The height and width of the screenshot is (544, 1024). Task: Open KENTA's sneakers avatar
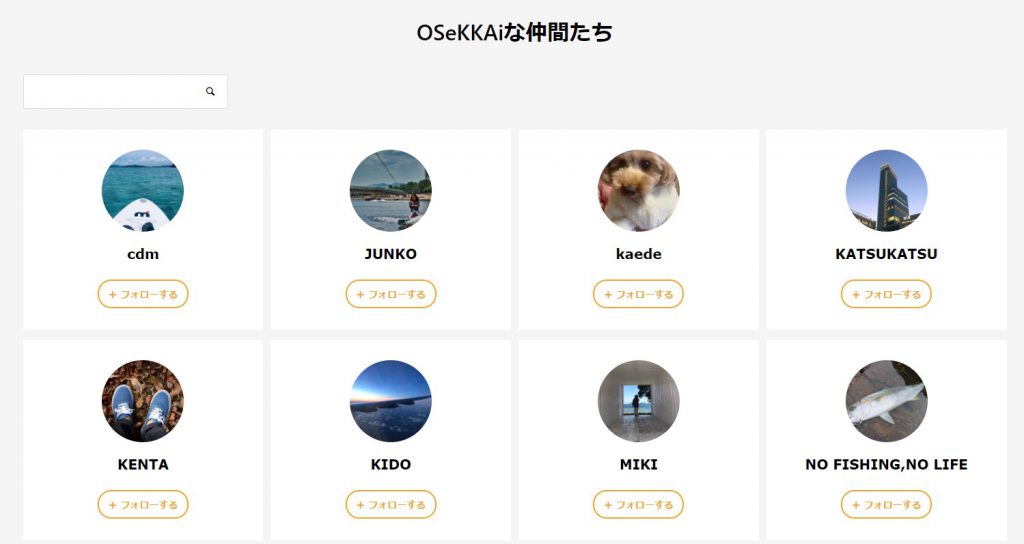(143, 401)
